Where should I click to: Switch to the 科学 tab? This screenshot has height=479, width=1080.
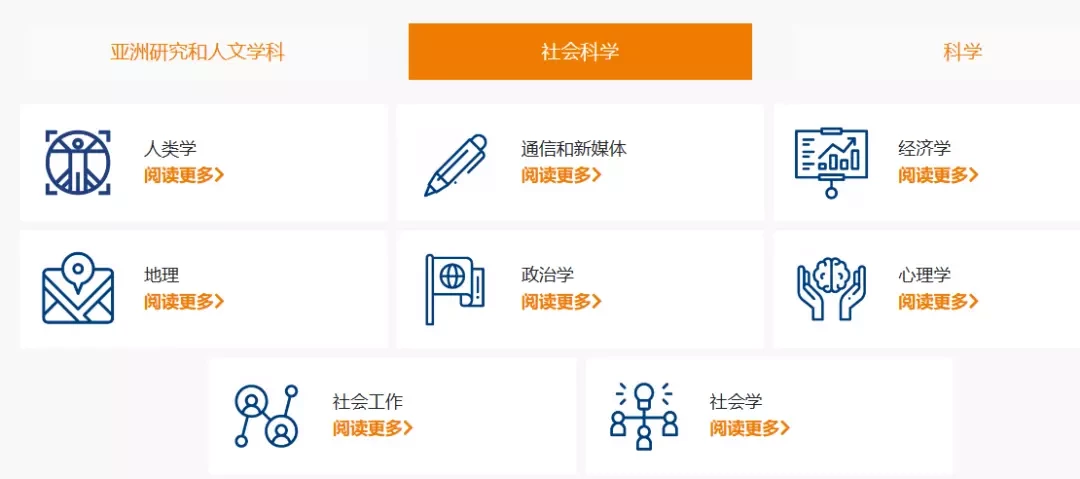pyautogui.click(x=961, y=52)
